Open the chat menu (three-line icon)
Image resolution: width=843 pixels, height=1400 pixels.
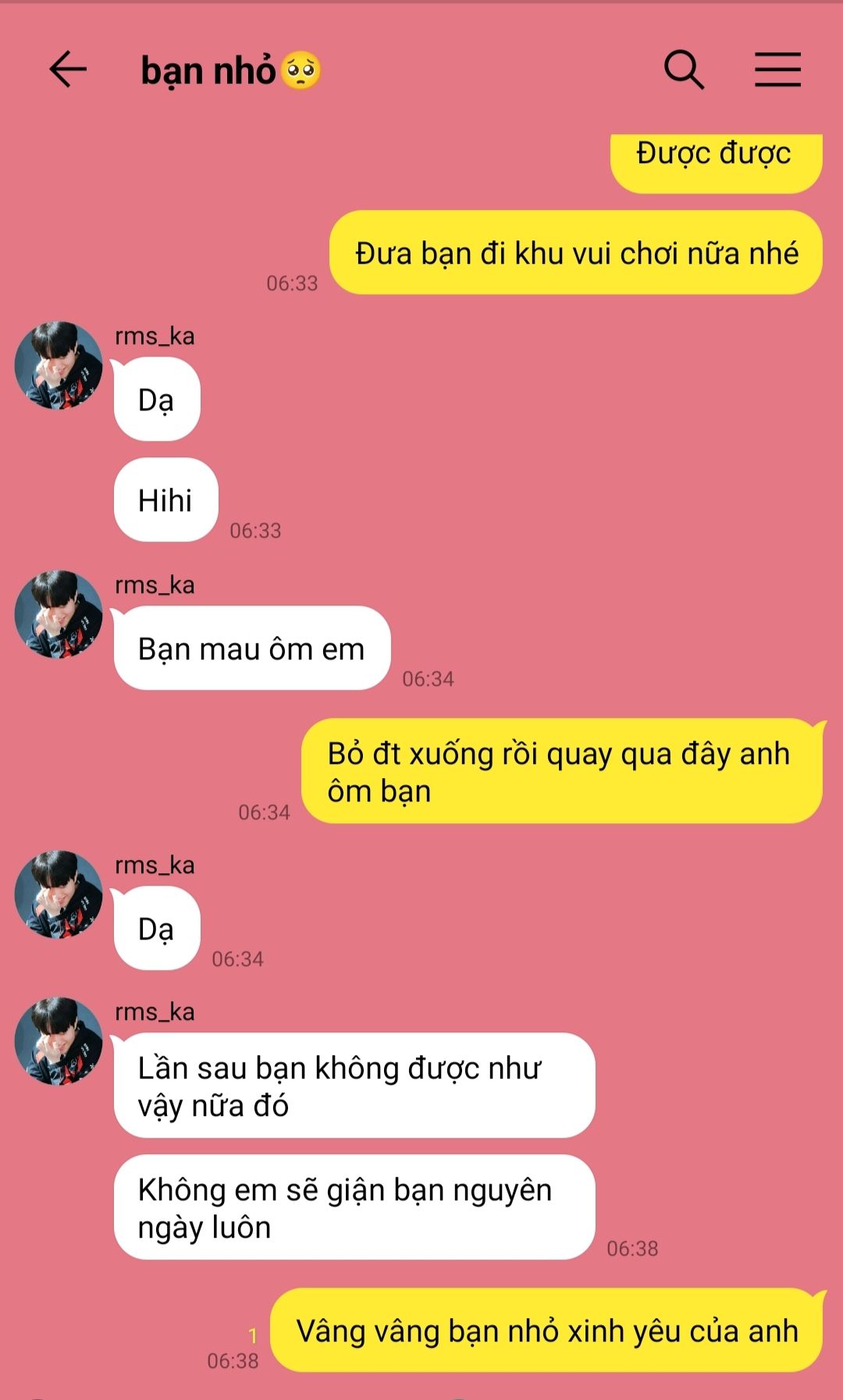point(777,70)
